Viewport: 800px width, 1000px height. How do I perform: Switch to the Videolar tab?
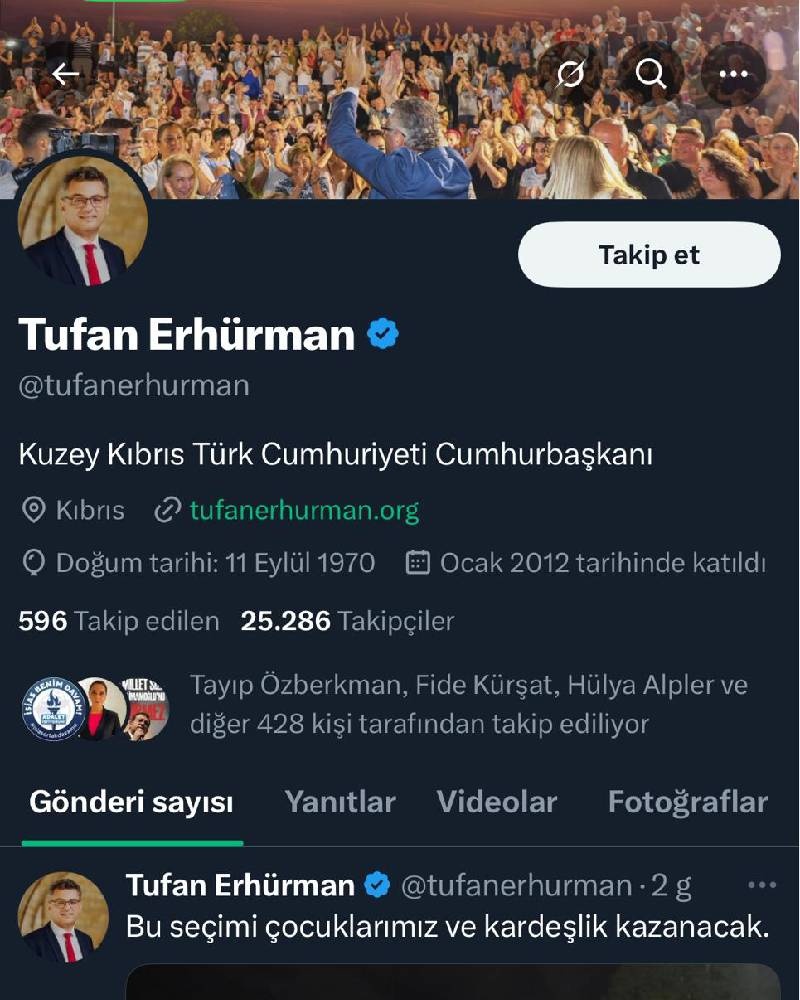point(496,801)
